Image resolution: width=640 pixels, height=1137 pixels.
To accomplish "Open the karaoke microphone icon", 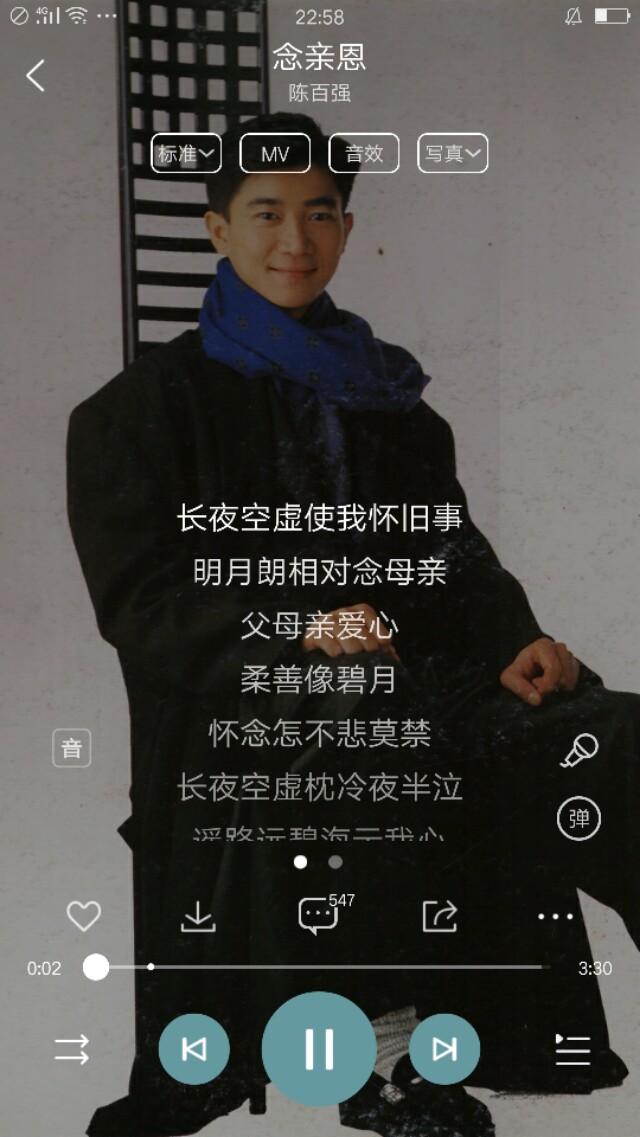I will pyautogui.click(x=579, y=751).
